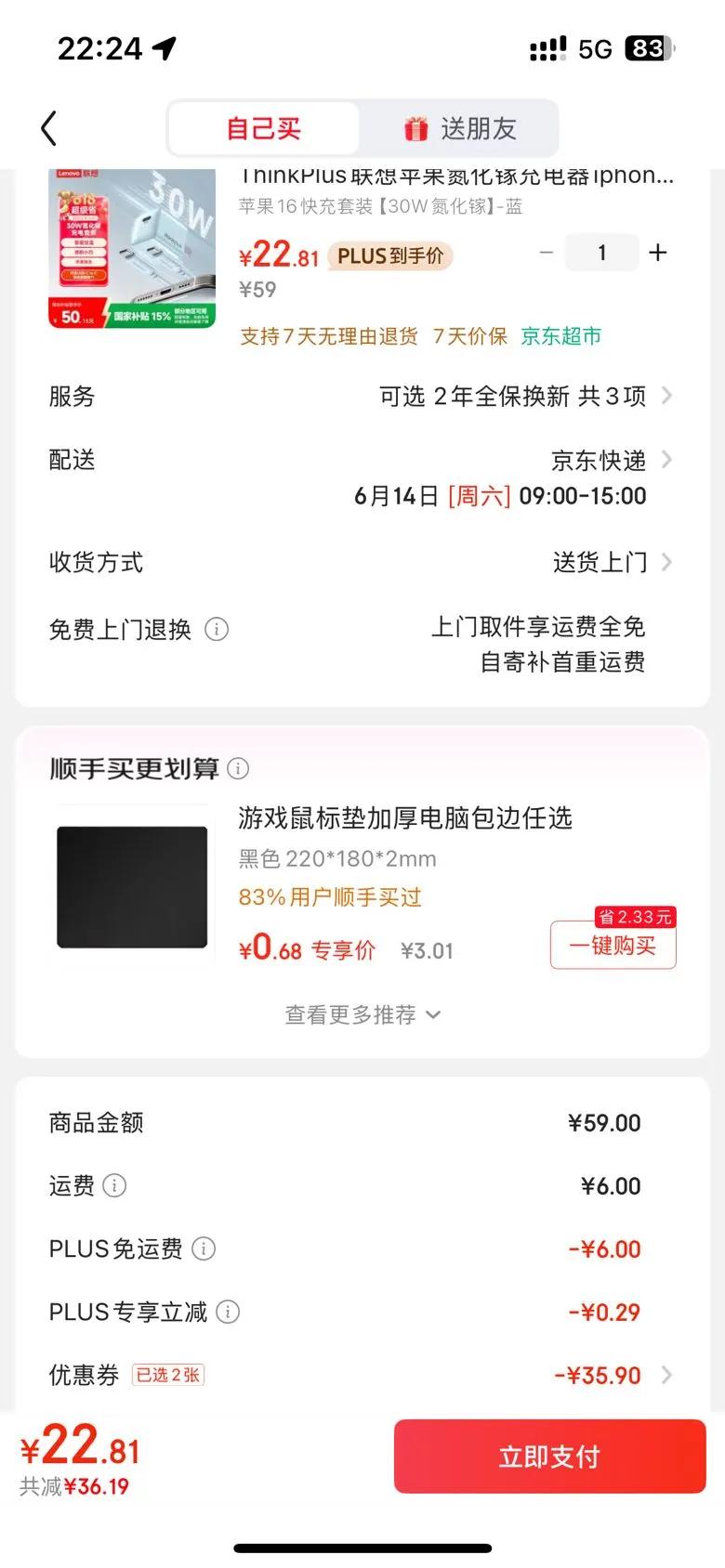725x1568 pixels.
Task: Decrease quantity with the minus button
Action: [x=547, y=253]
